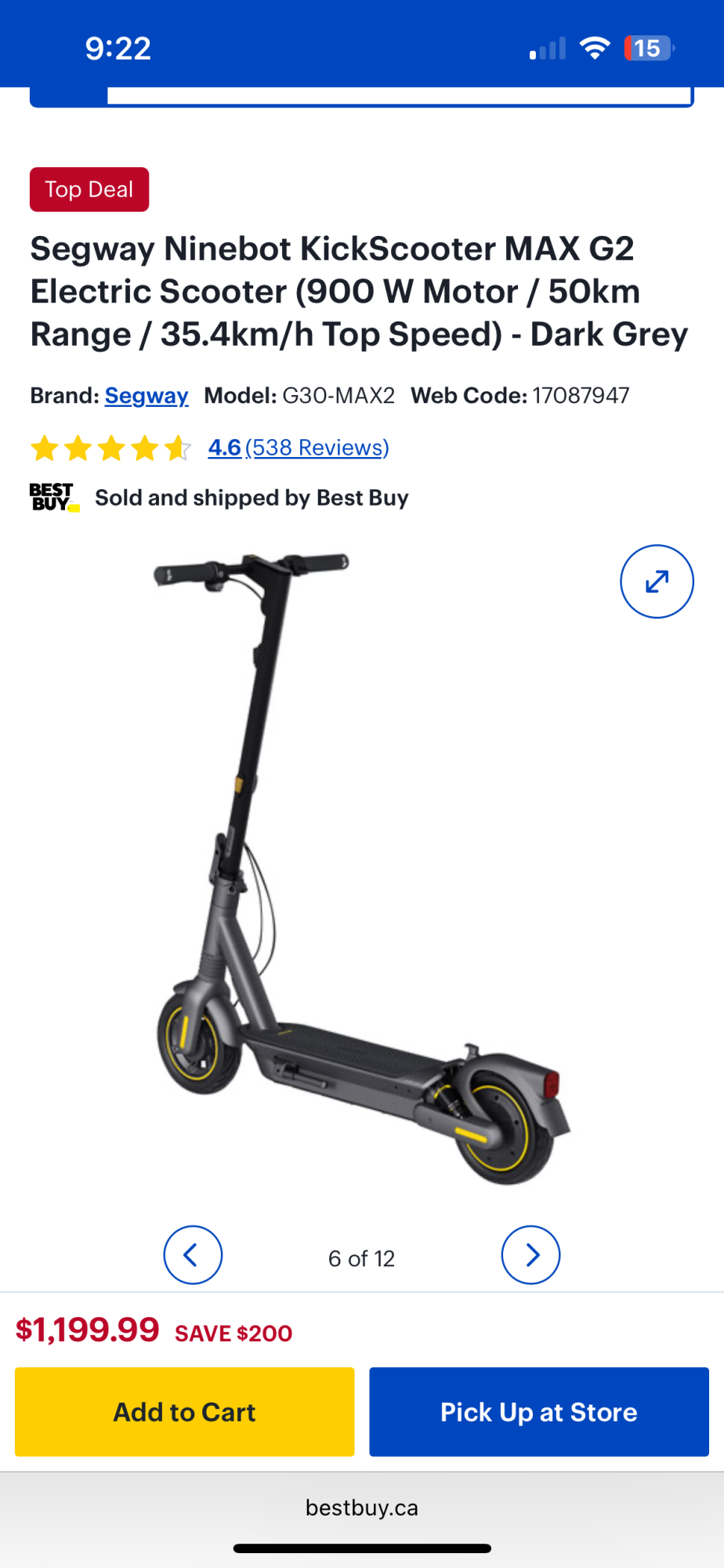Add the scooter to cart
The image size is (724, 1568).
coord(185,1412)
